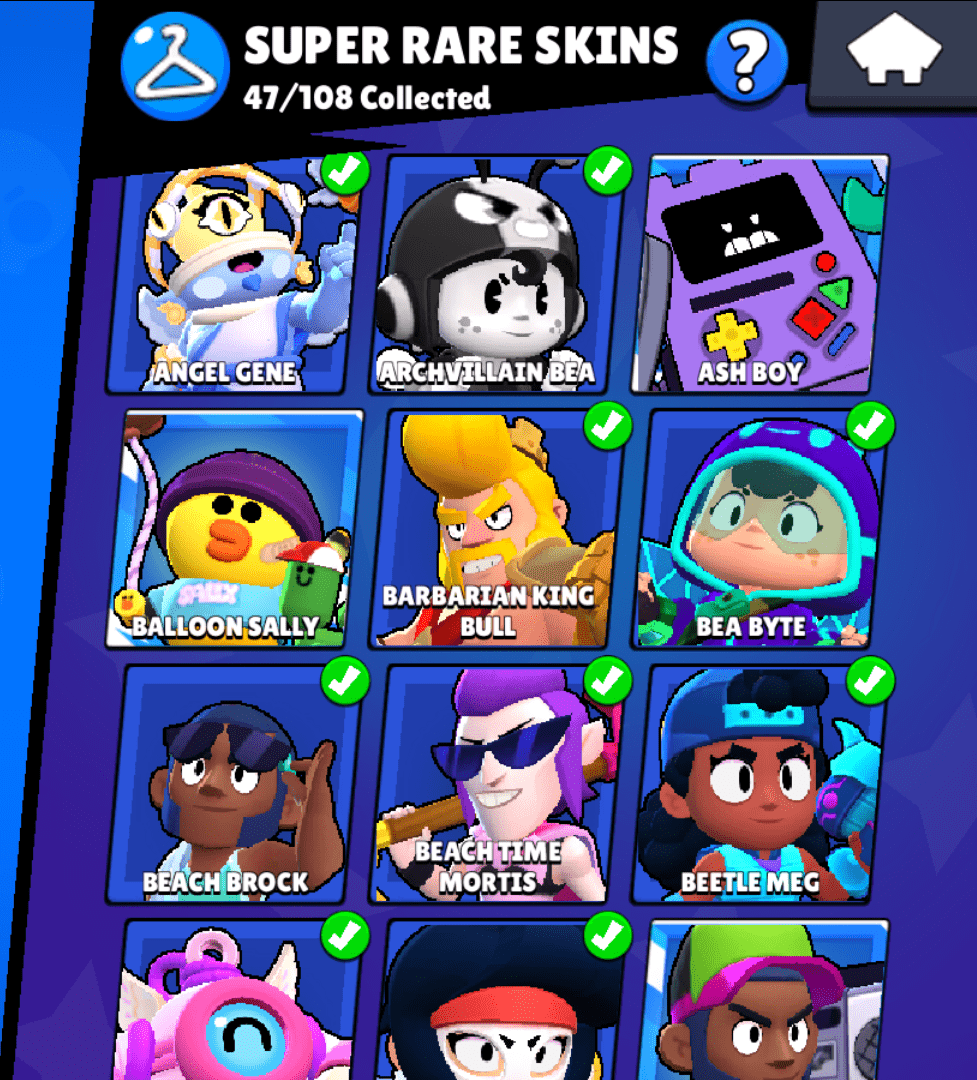Select the Beach Time Mortis skin
The image size is (977, 1080).
click(500, 785)
